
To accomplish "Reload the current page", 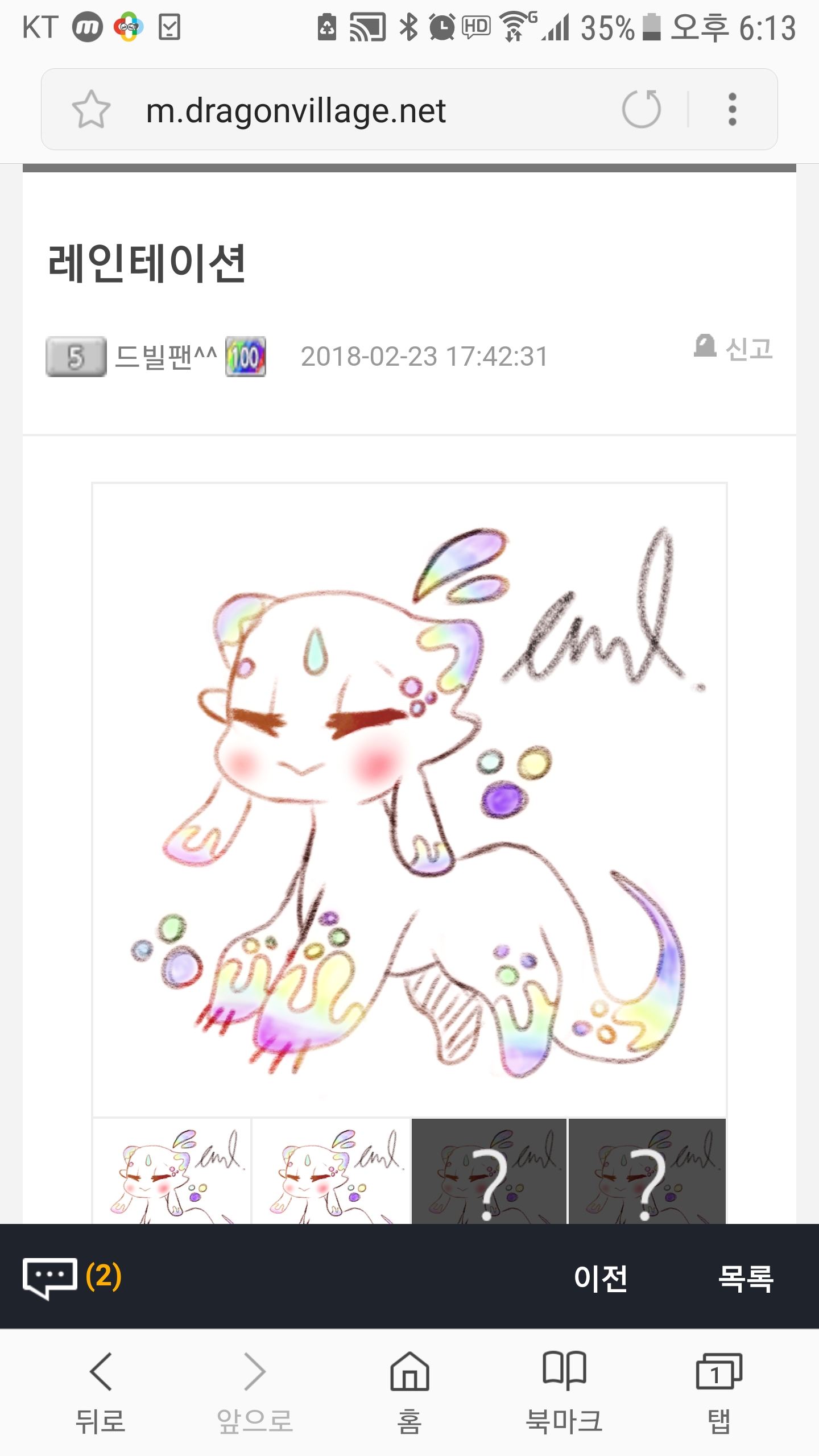I will [x=641, y=109].
